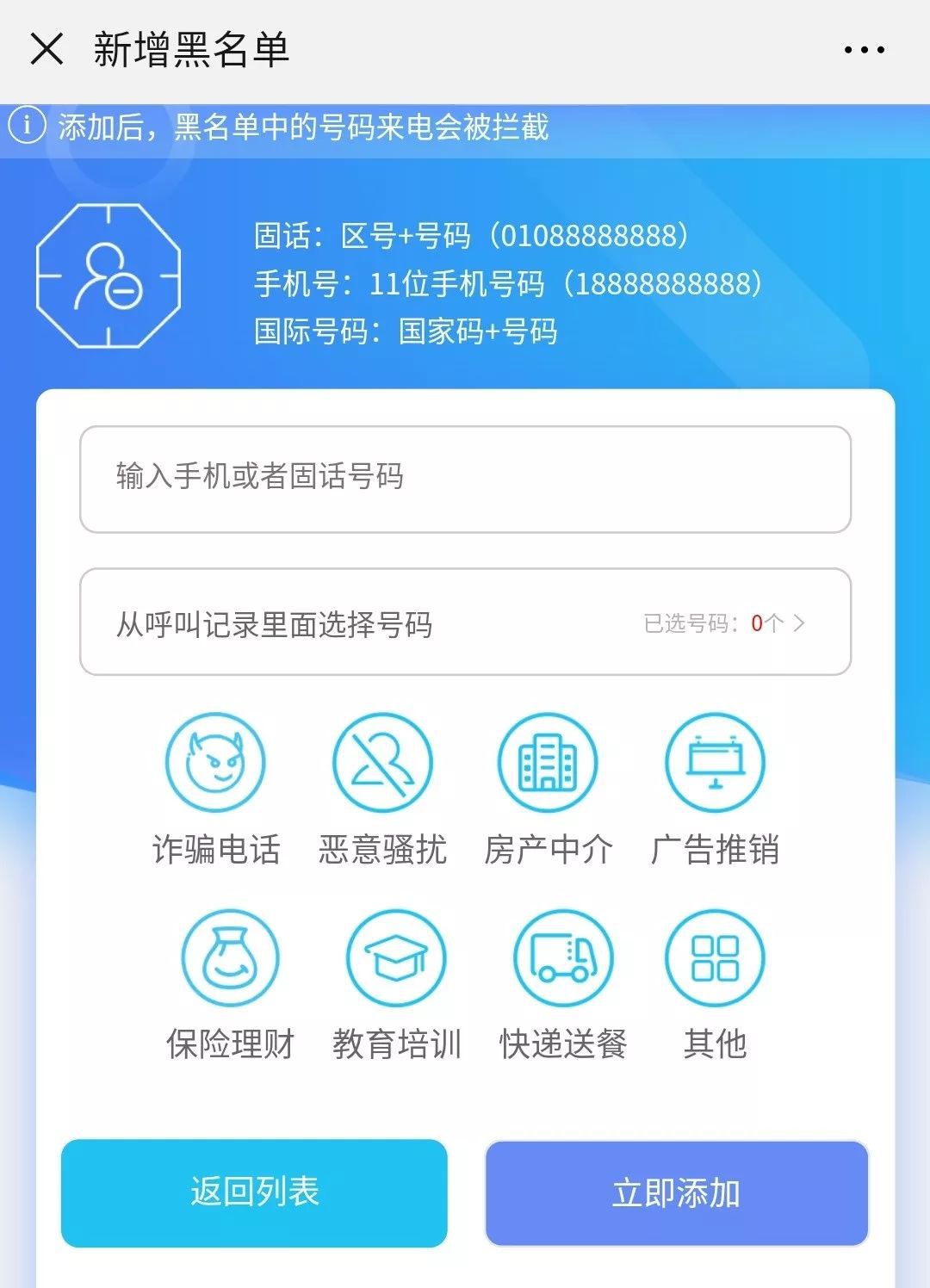Open the three-dot overflow menu
Image resolution: width=930 pixels, height=1288 pixels.
click(864, 50)
